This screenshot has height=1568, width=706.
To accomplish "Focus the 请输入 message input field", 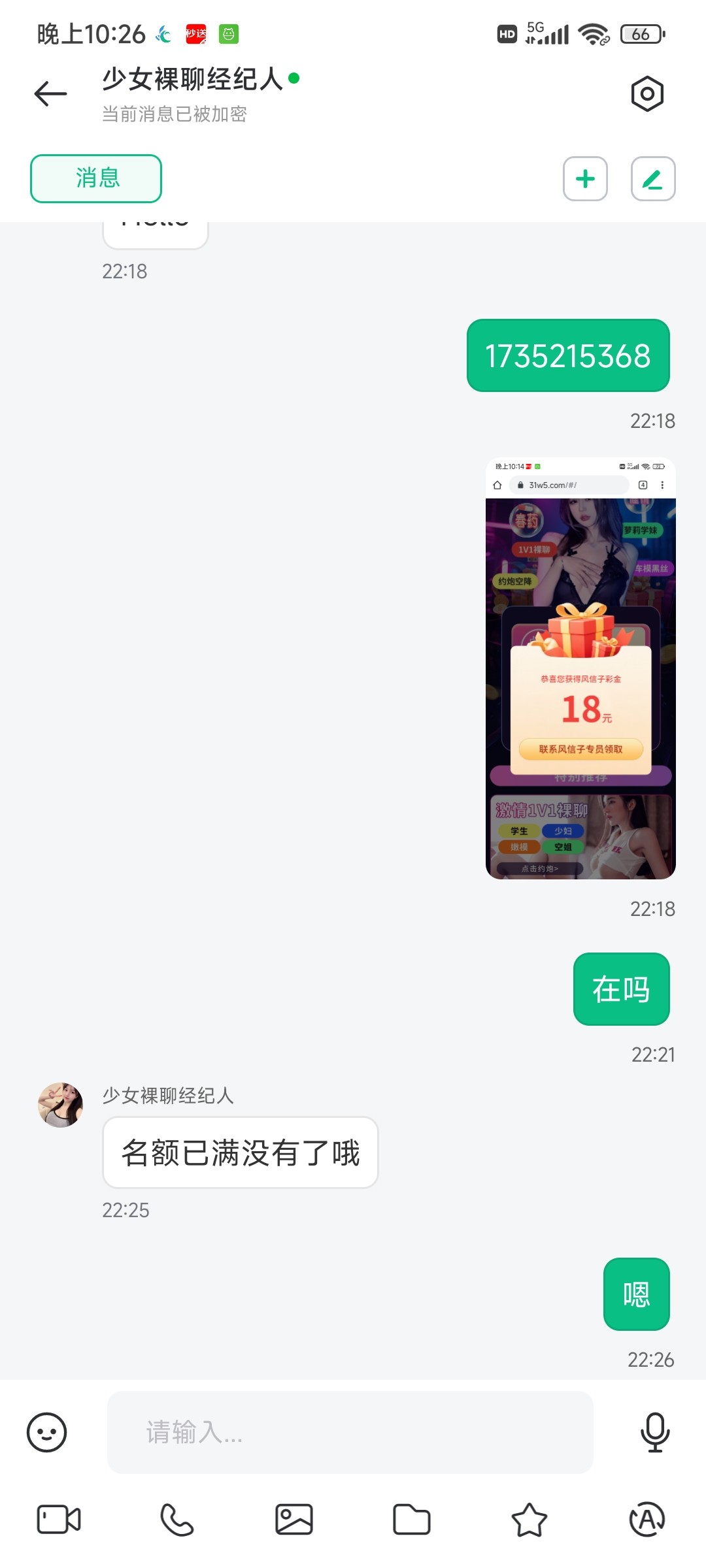I will point(350,1433).
